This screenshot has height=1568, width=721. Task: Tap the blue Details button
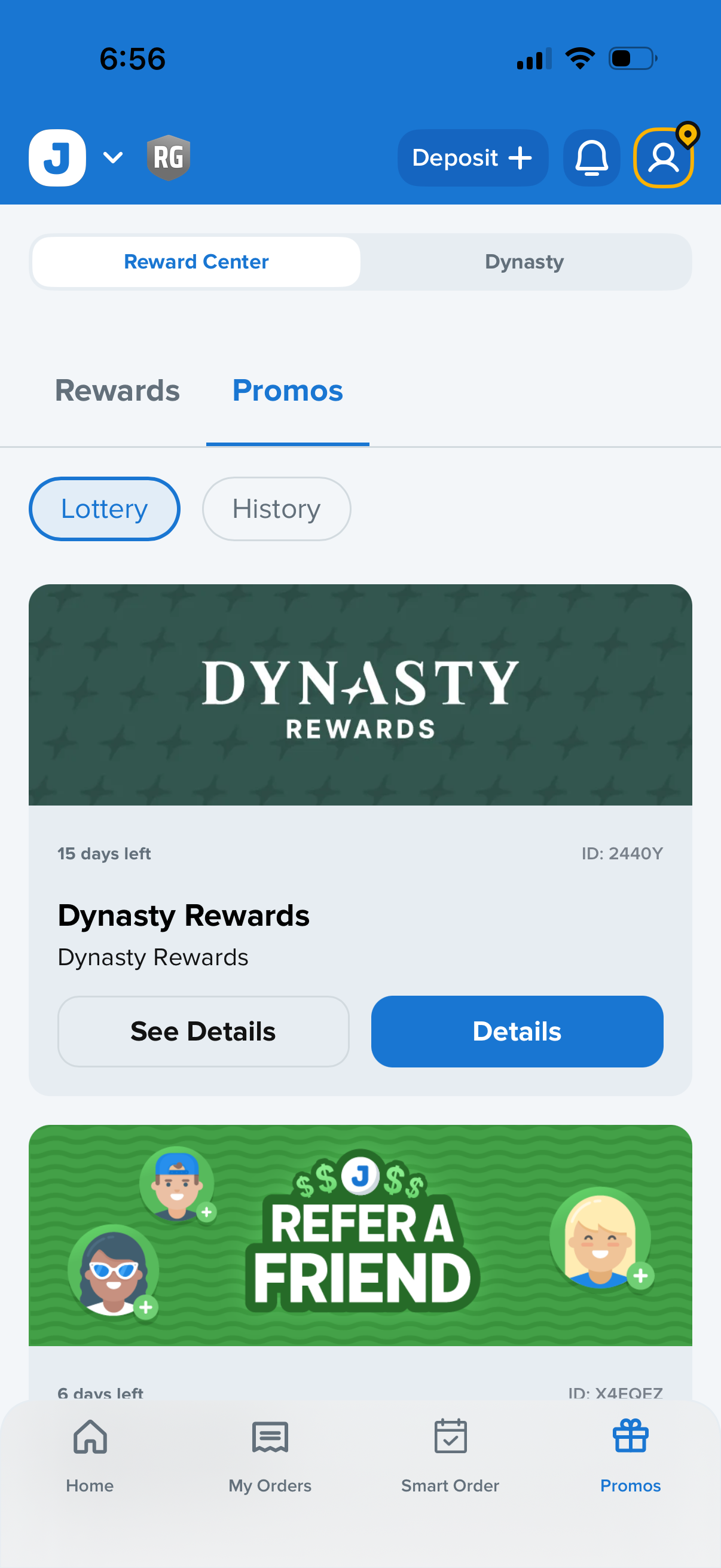coord(517,1031)
